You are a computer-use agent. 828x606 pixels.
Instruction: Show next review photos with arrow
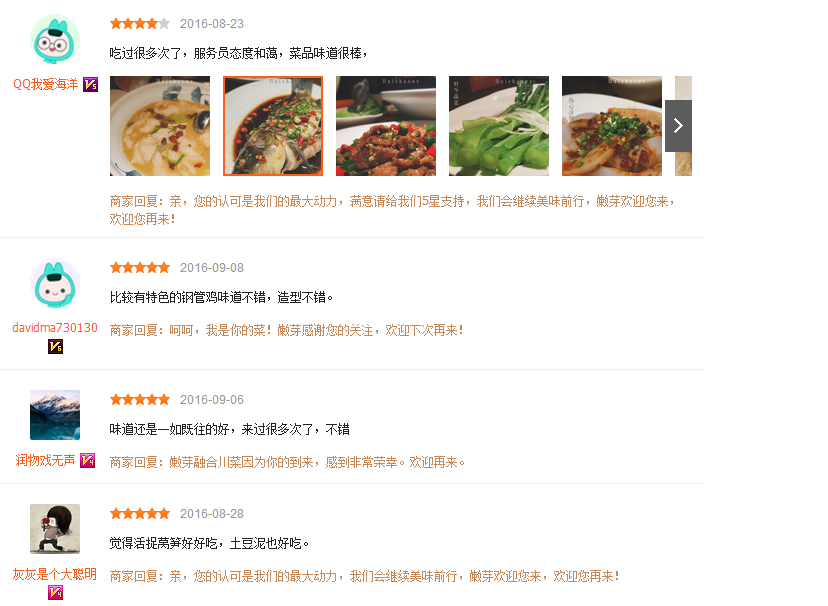click(x=678, y=126)
